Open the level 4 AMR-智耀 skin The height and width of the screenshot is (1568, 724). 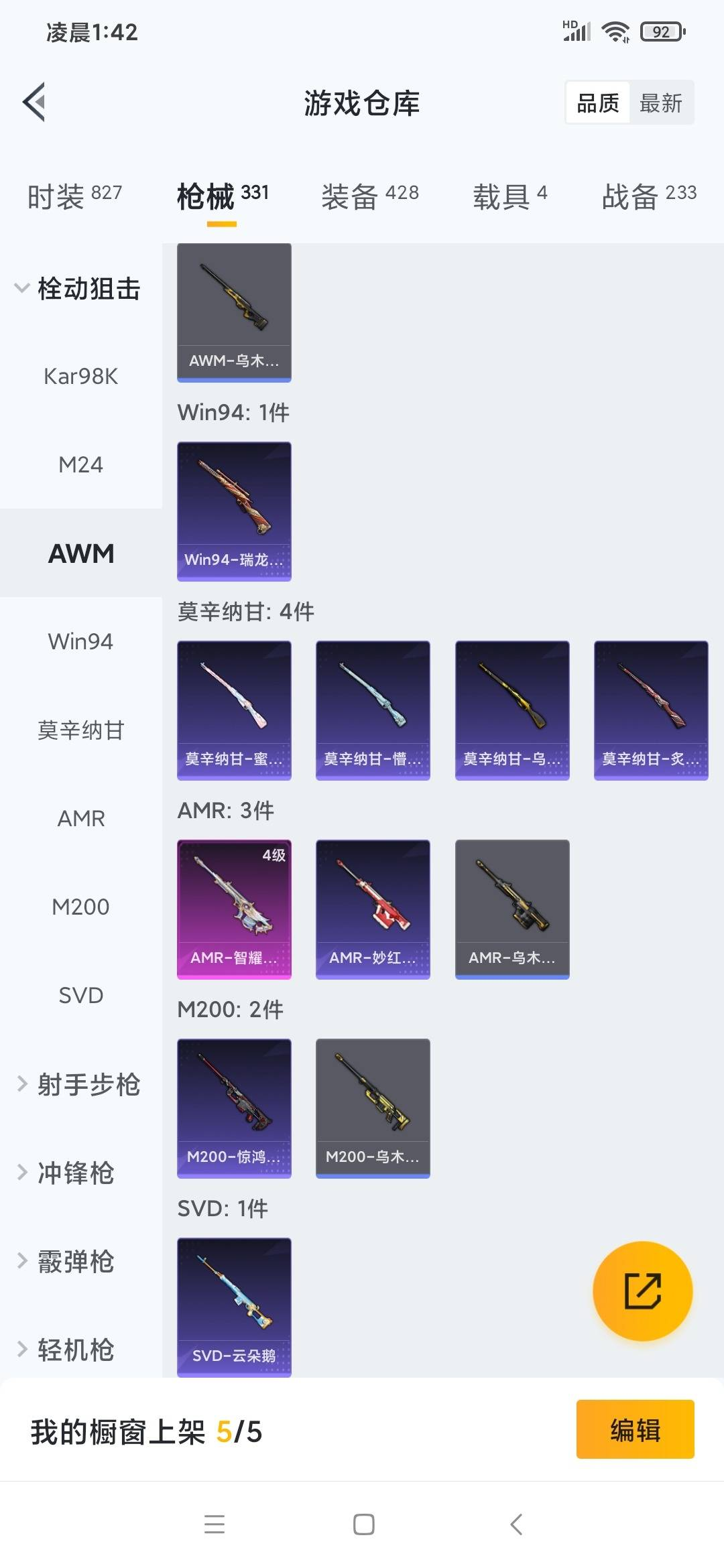(x=234, y=909)
